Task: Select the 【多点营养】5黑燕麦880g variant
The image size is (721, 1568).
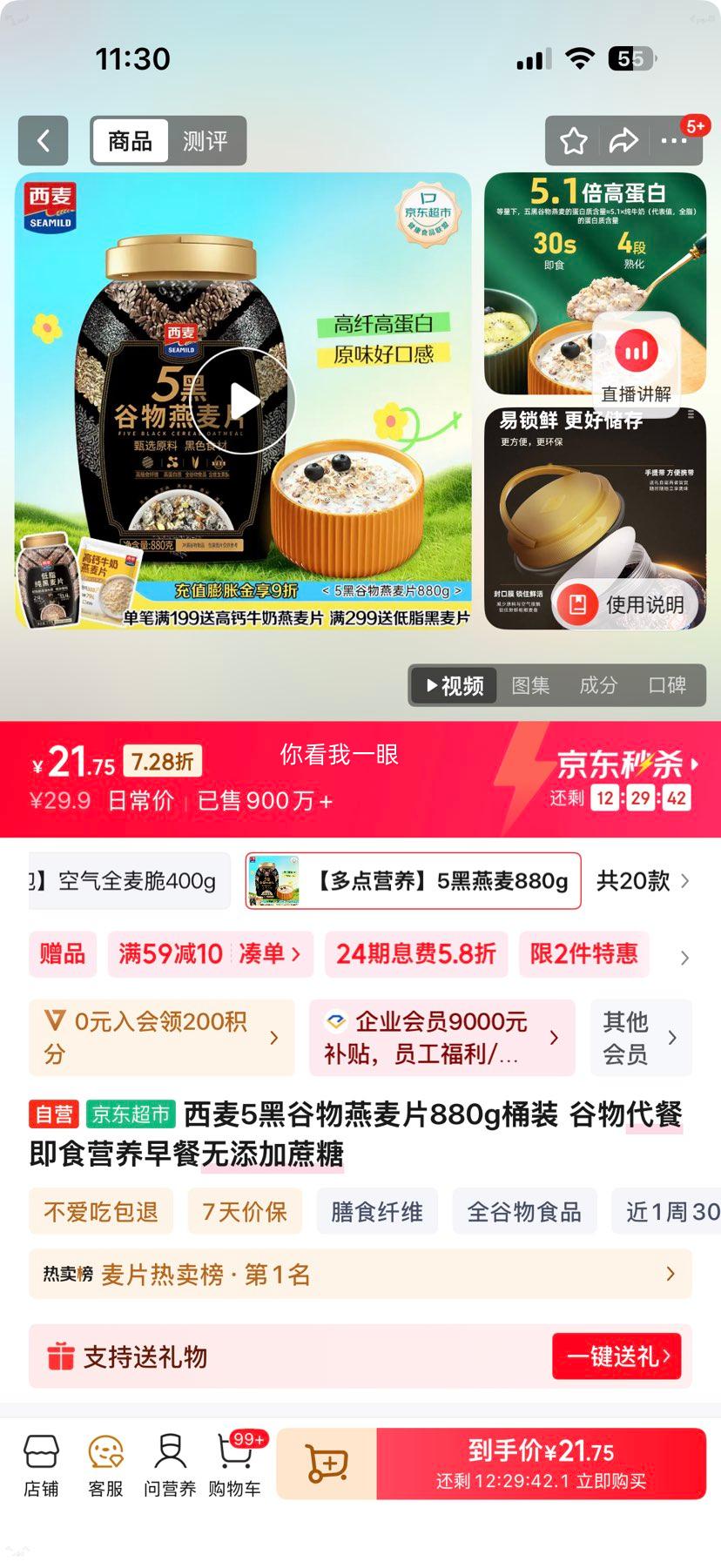Action: pyautogui.click(x=412, y=881)
